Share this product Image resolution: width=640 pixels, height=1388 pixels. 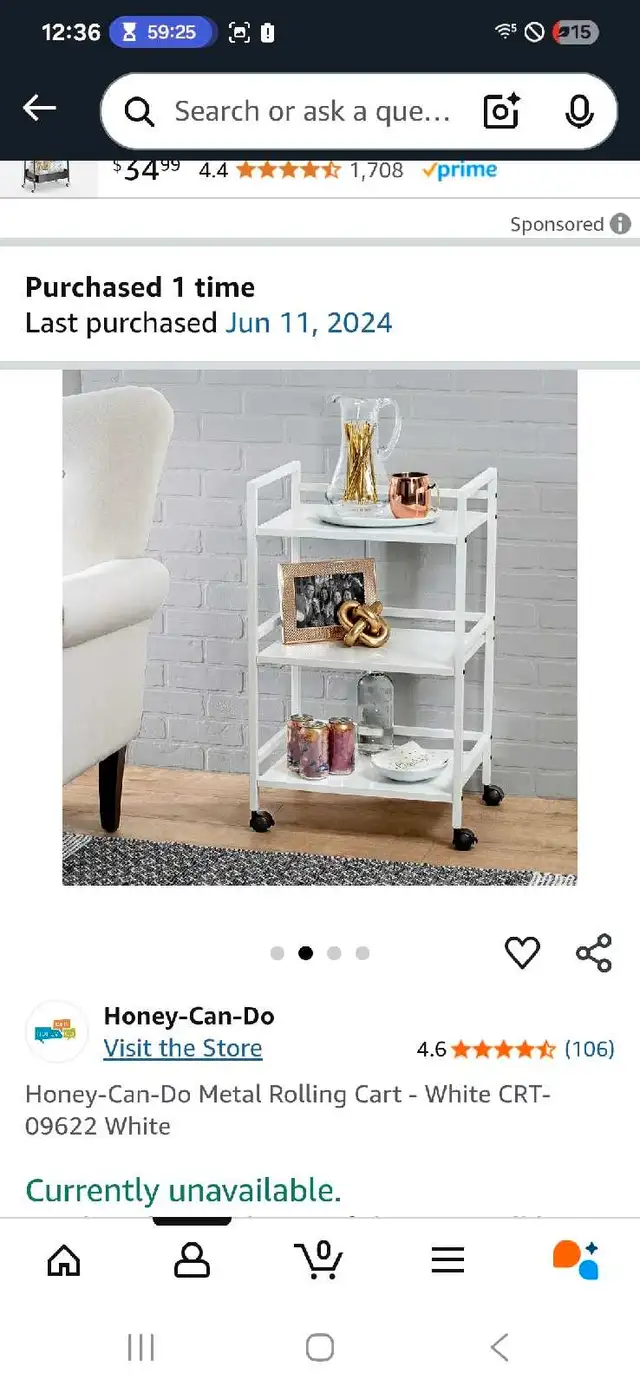594,953
